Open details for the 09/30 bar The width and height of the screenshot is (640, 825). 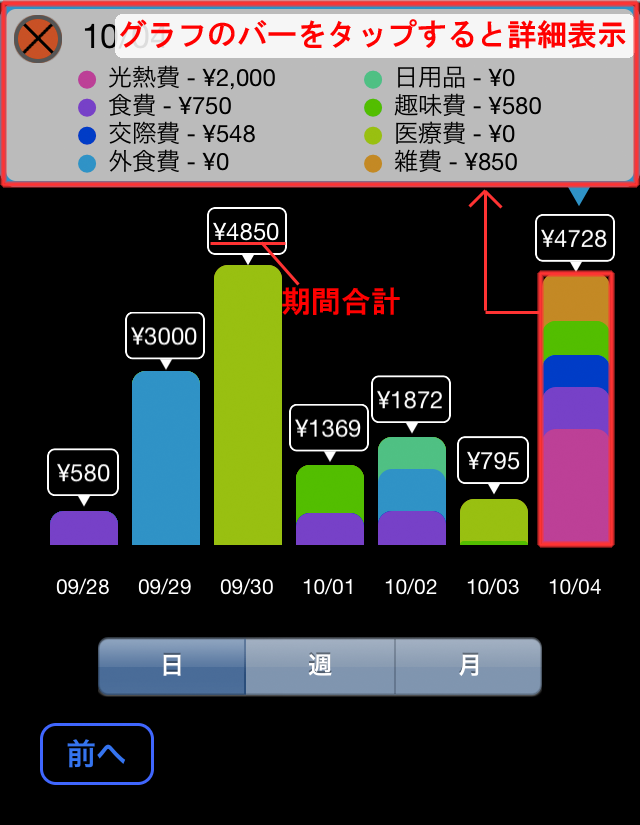point(248,405)
